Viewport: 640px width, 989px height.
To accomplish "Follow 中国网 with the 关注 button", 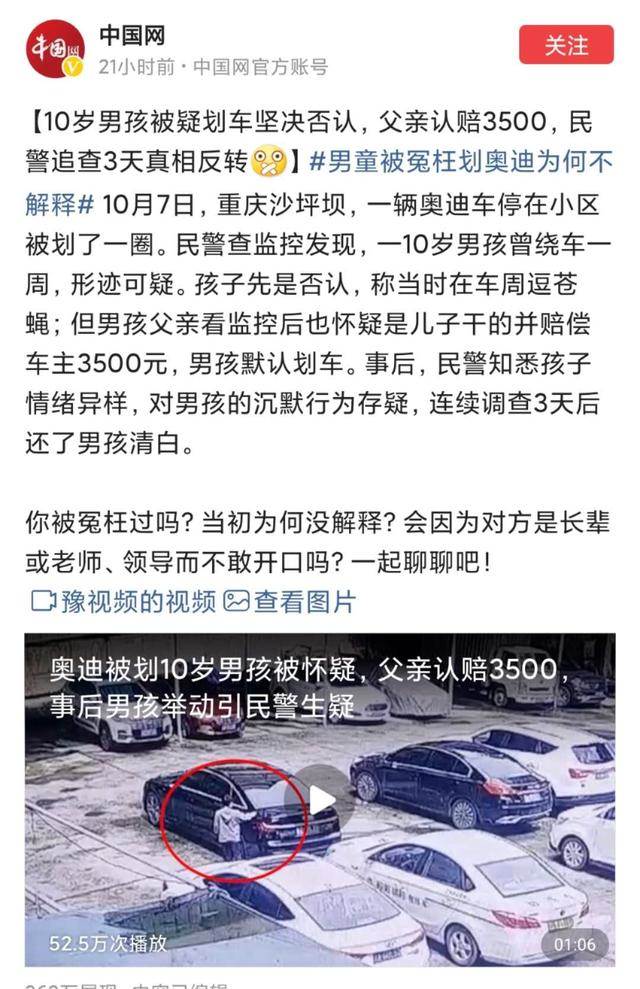I will 566,45.
